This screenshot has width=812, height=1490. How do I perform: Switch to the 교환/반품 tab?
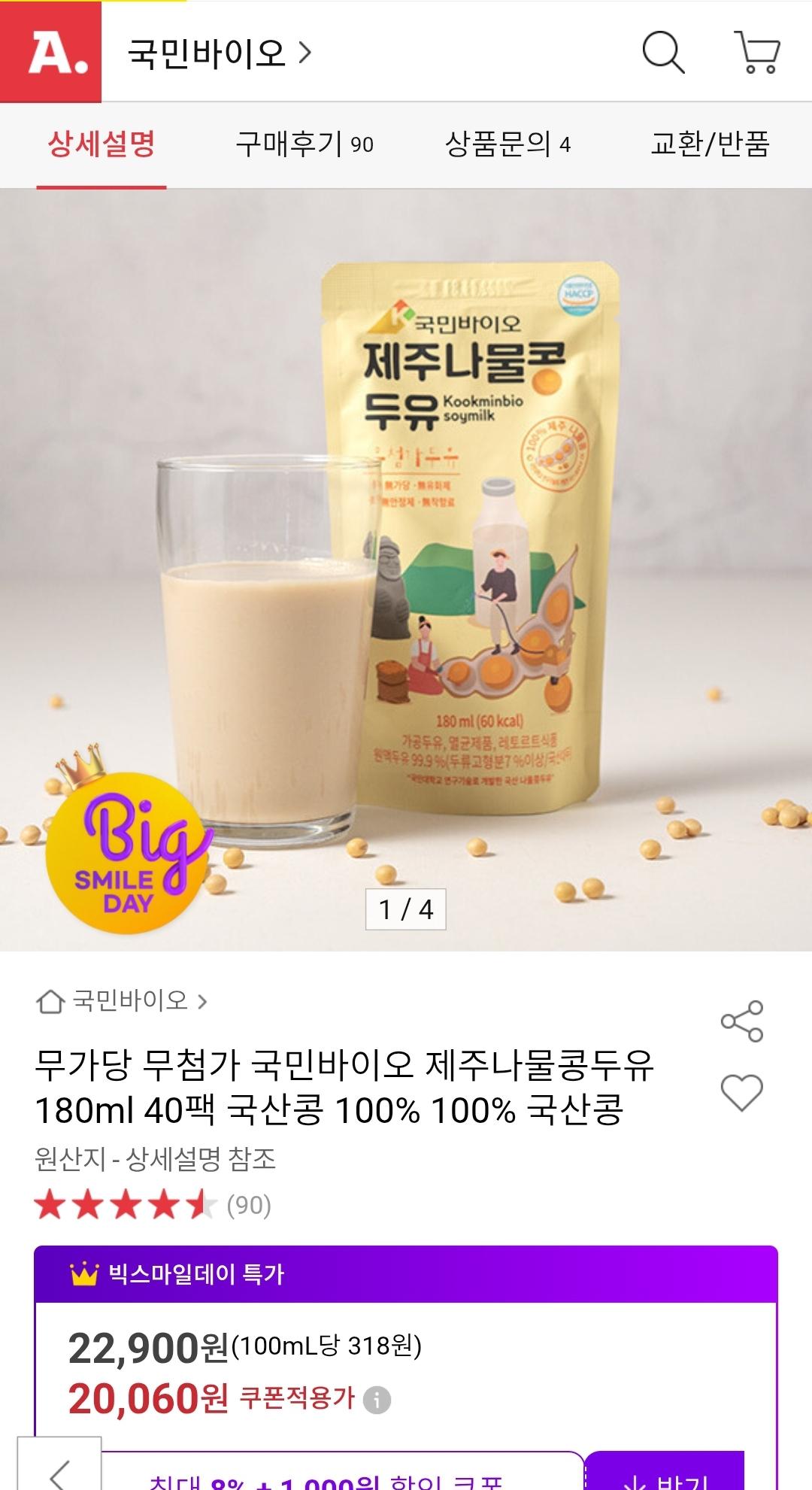[x=710, y=144]
